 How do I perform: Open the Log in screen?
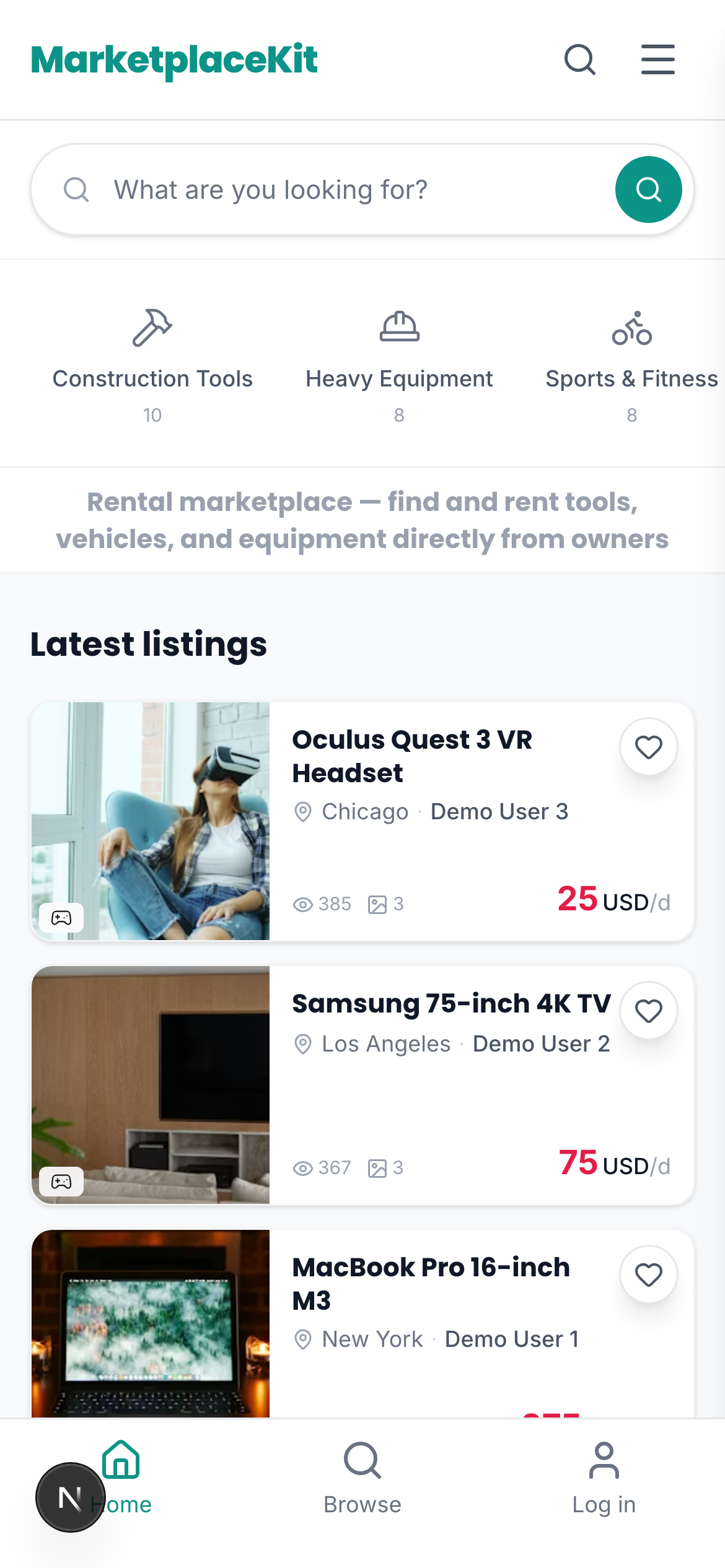(x=604, y=1480)
